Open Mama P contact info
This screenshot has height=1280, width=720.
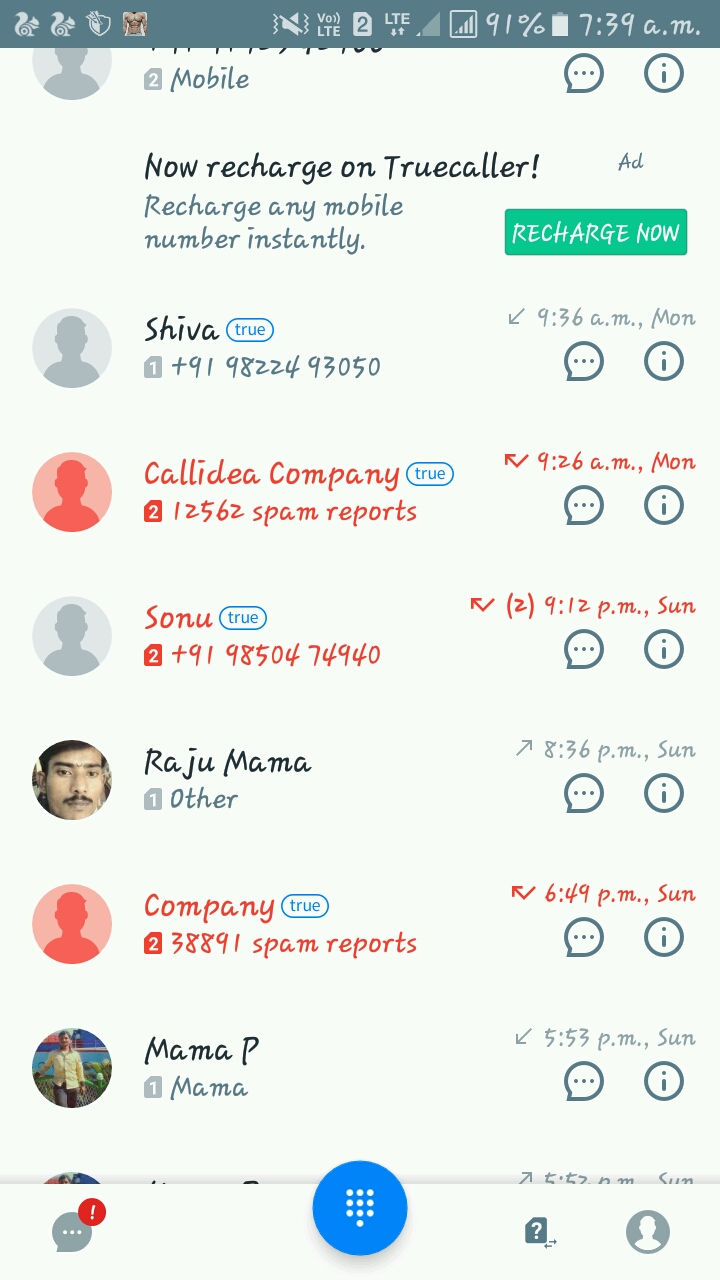point(663,1081)
